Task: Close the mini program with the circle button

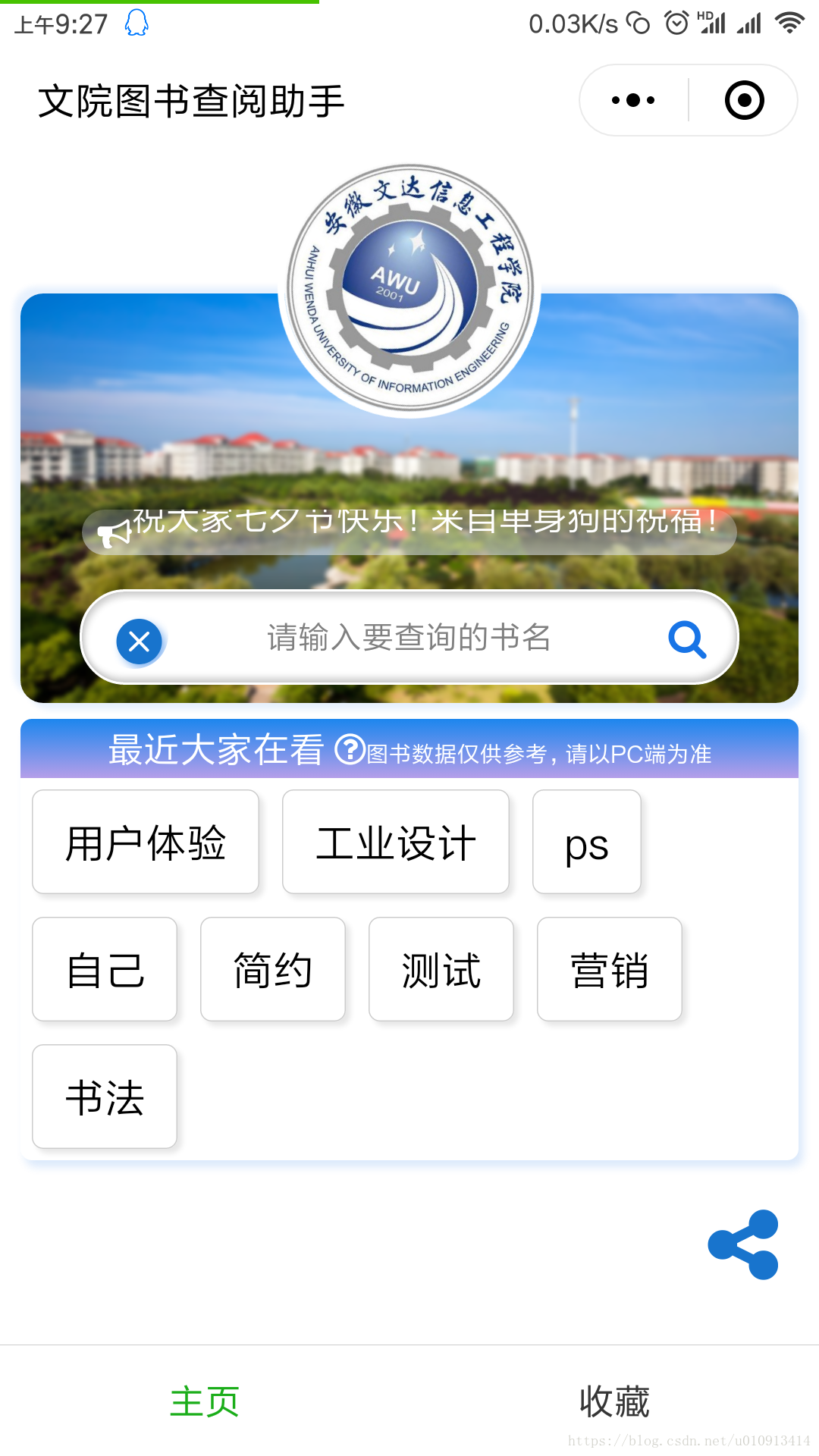Action: (x=744, y=100)
